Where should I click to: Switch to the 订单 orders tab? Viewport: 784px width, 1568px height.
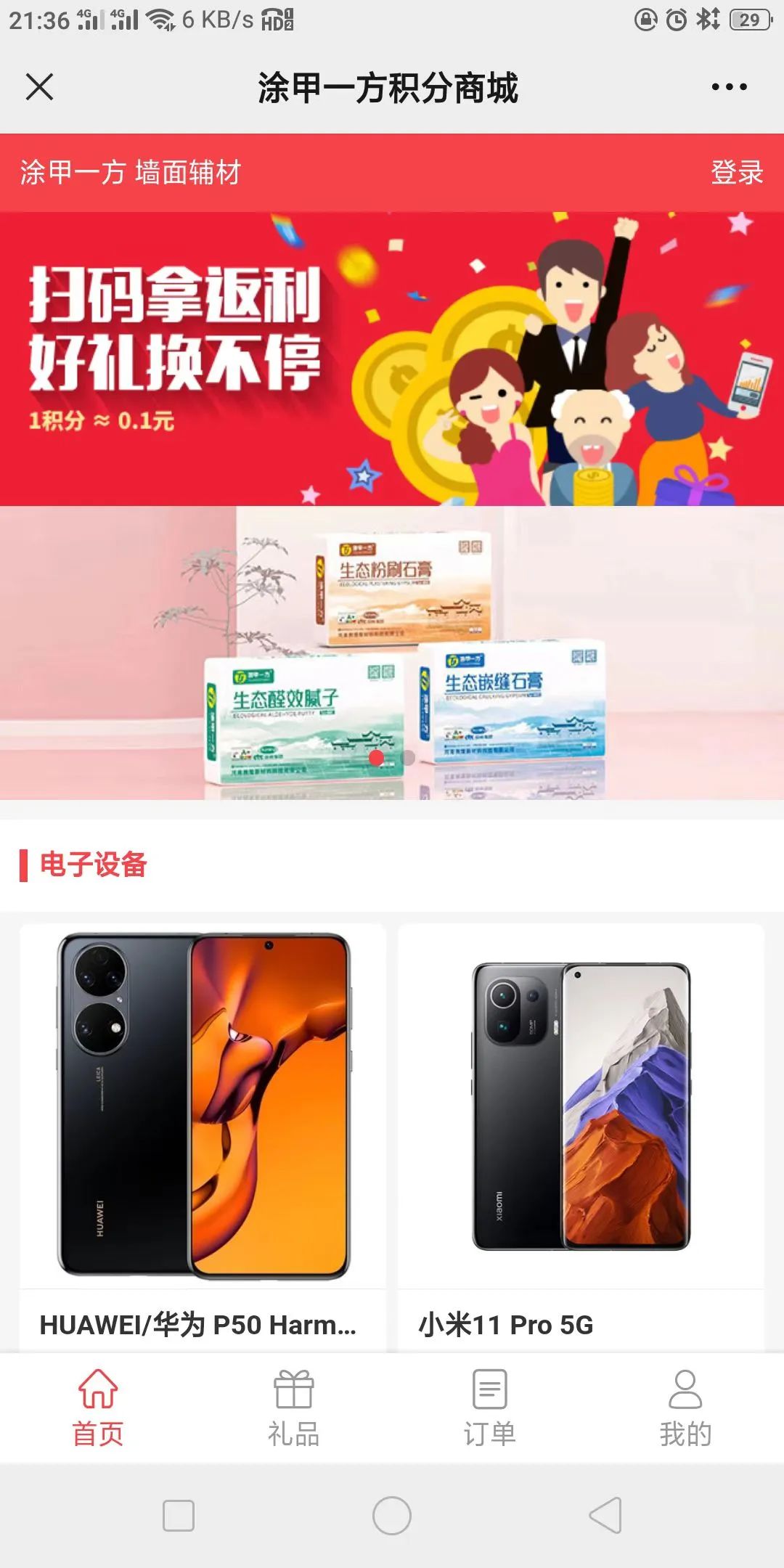(490, 1408)
